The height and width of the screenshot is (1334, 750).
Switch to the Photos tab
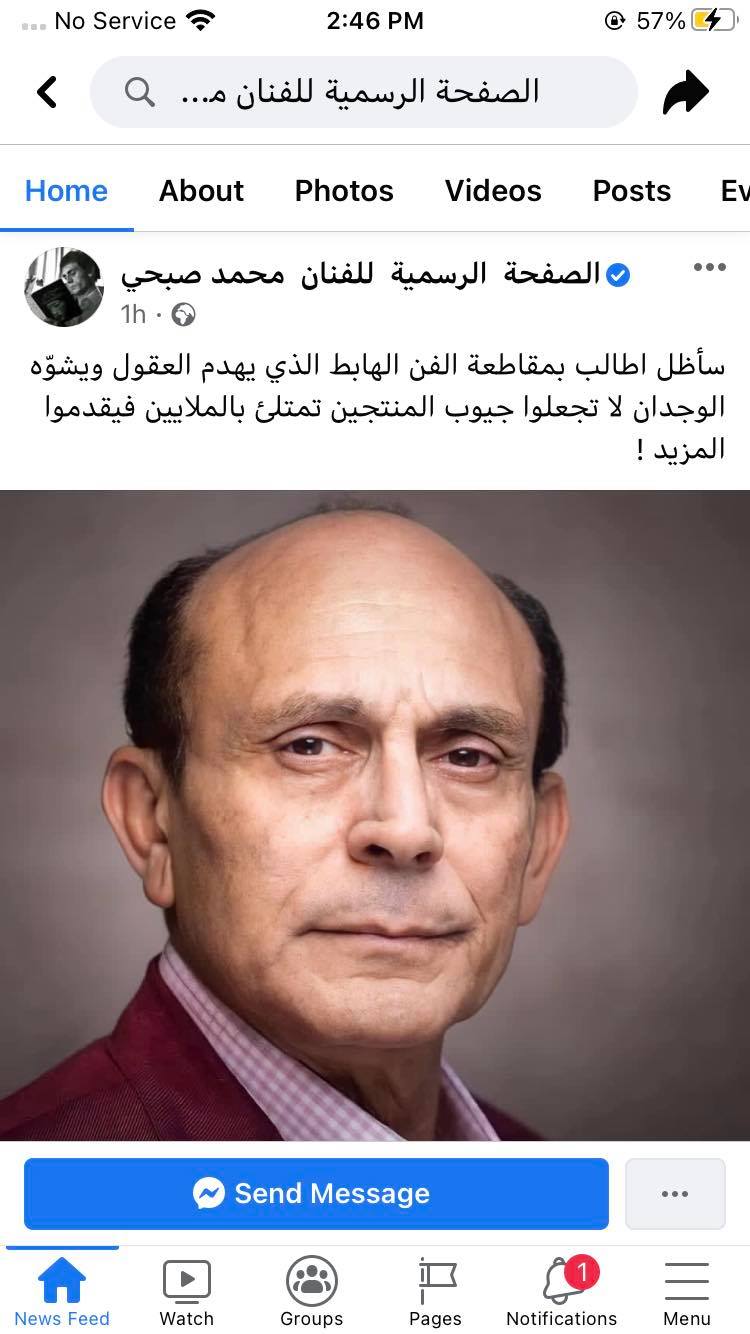[x=344, y=190]
